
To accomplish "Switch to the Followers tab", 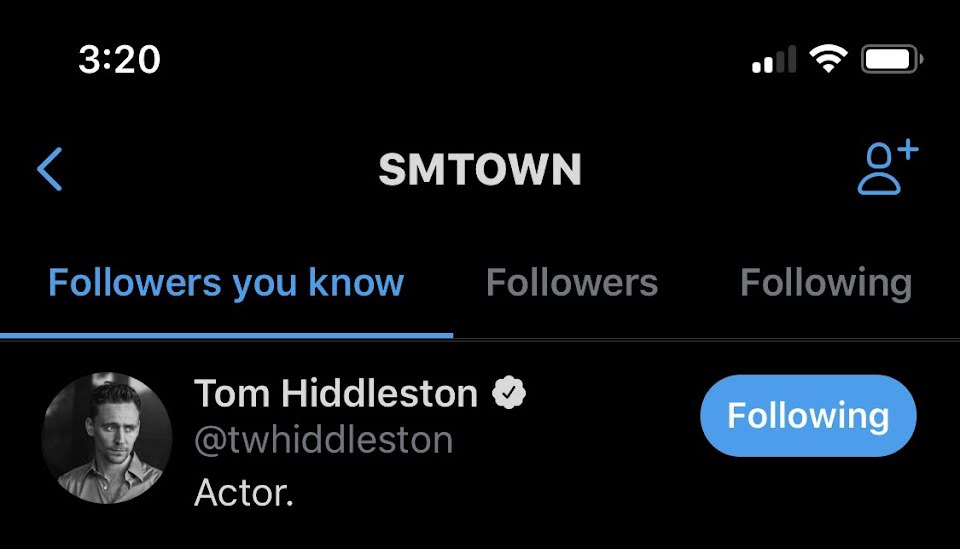I will [x=572, y=283].
